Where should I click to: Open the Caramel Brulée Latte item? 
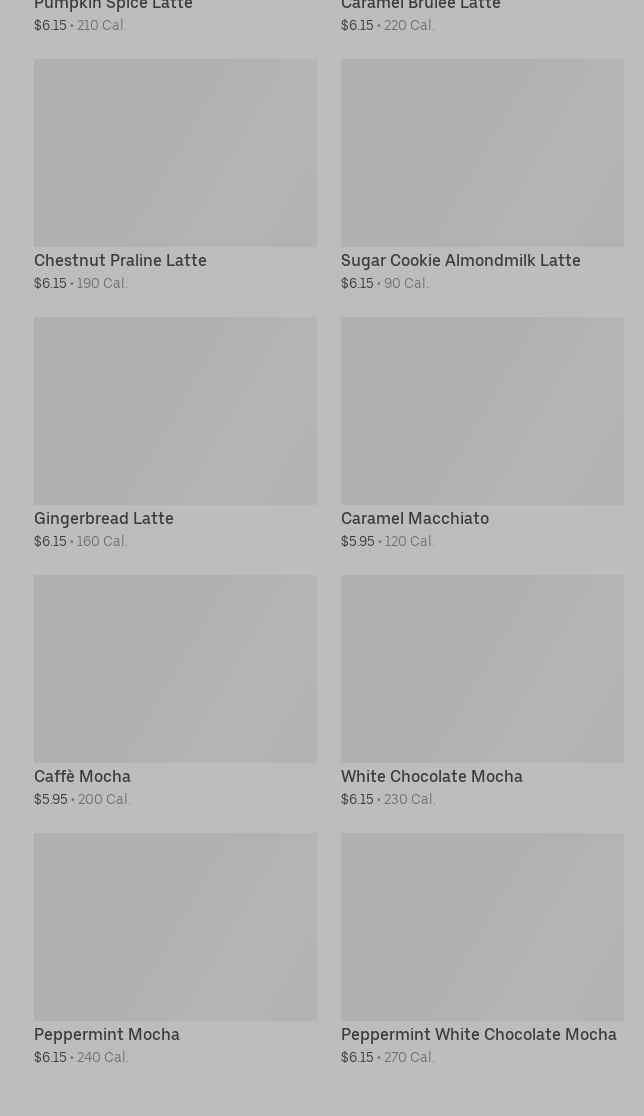420,6
